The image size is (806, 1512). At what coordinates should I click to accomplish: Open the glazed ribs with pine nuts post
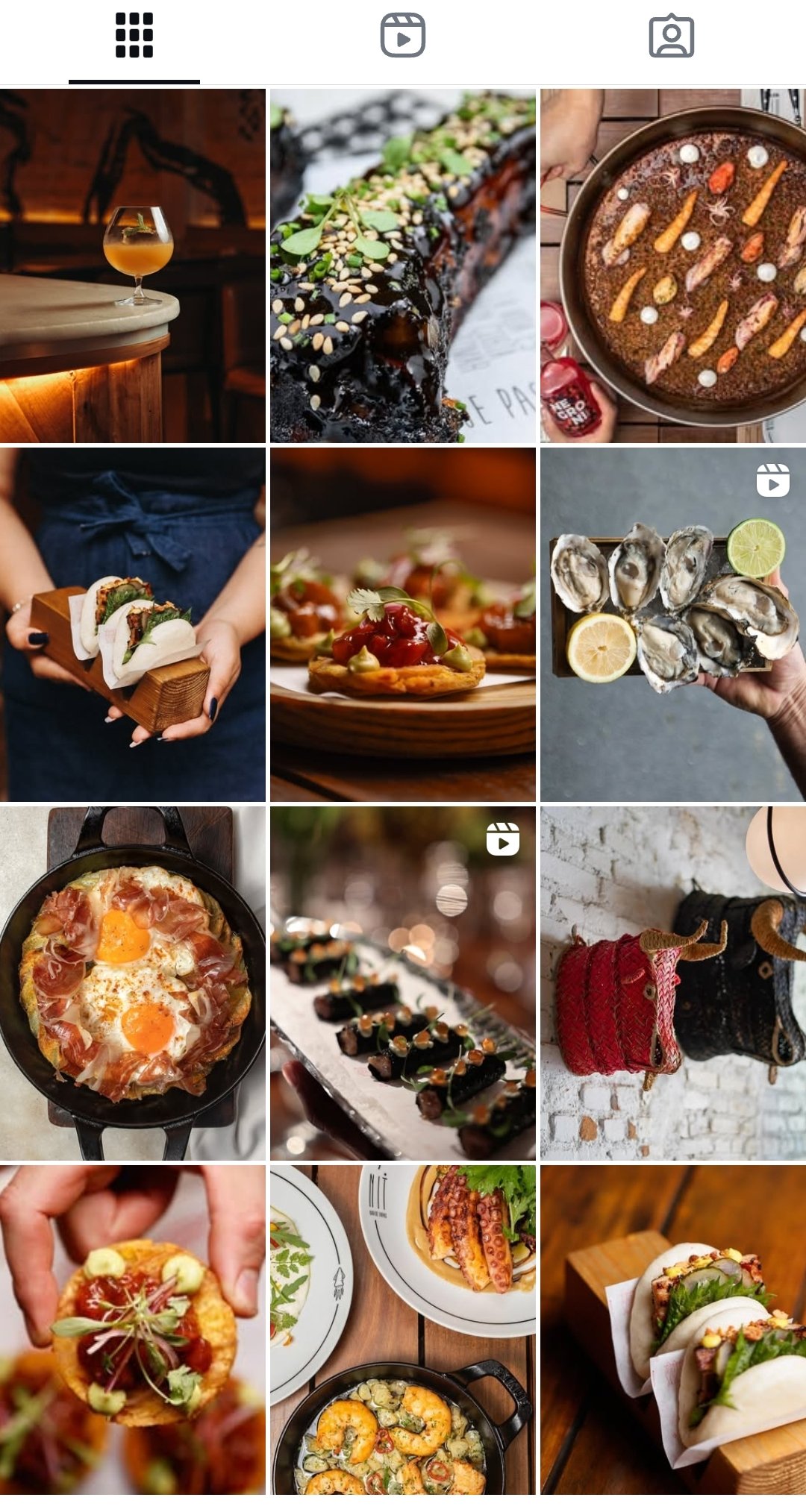click(403, 266)
